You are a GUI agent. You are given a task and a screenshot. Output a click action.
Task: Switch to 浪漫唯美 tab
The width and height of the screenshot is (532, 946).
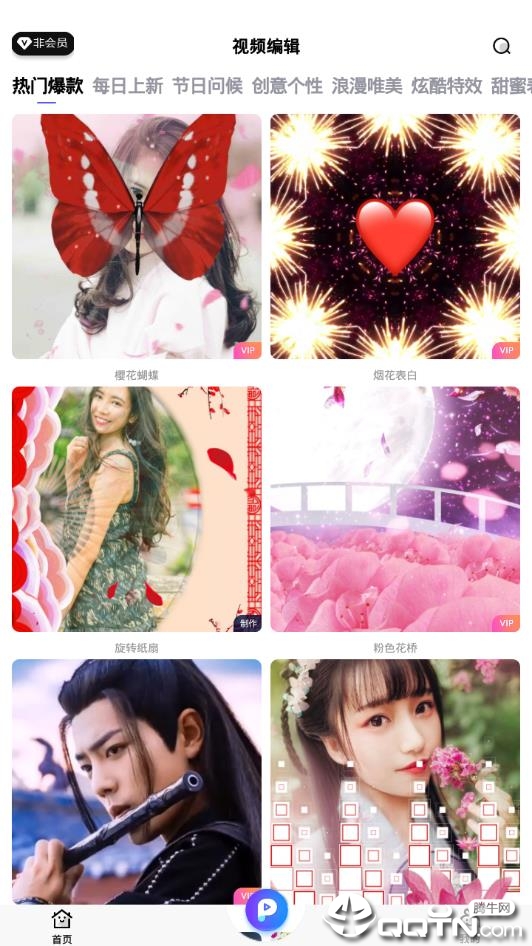[x=367, y=86]
